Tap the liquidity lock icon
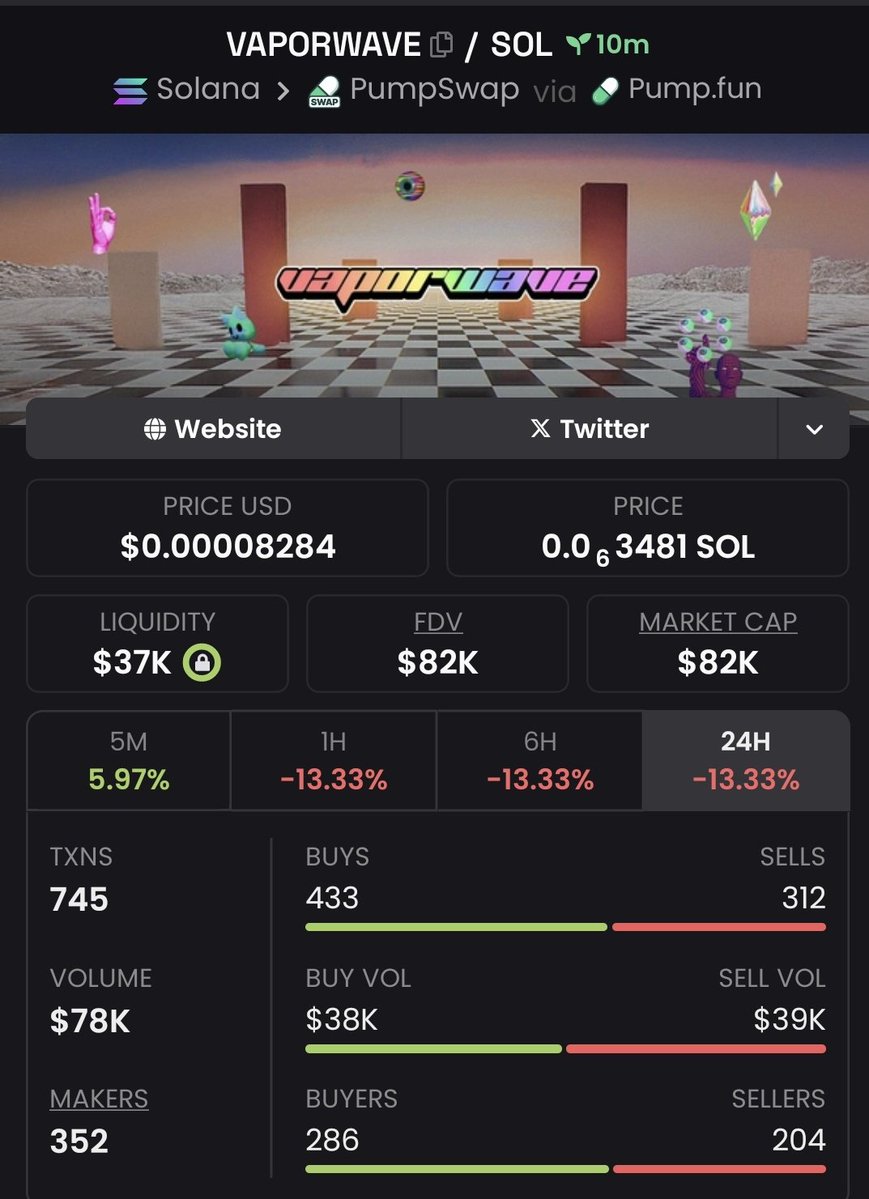 pos(203,663)
